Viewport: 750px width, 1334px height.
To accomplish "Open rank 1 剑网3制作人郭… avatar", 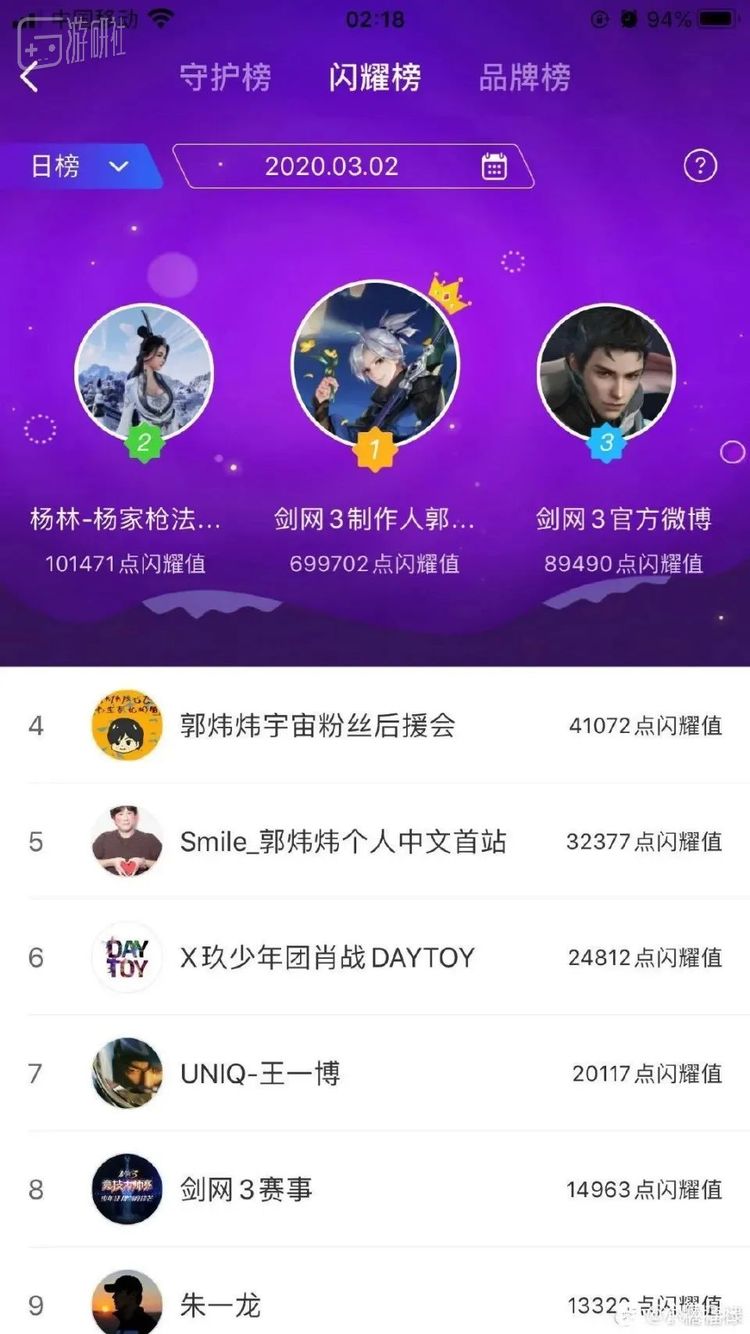I will 375,364.
